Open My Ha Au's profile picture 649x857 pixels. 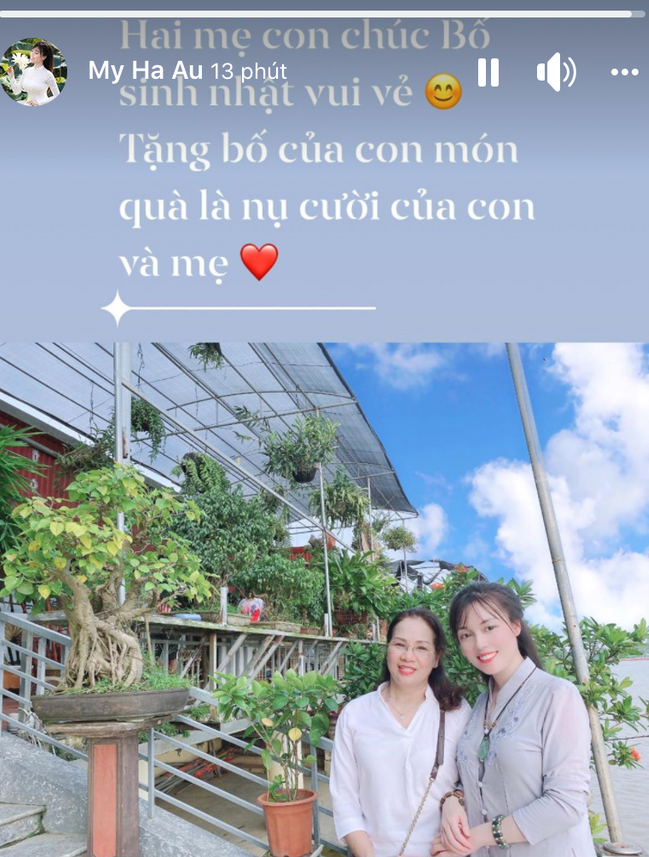(x=35, y=72)
